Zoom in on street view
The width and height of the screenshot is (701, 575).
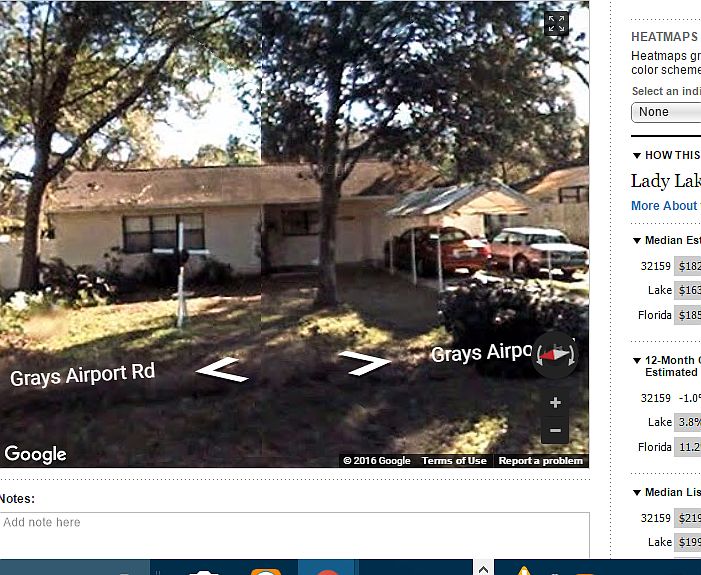coord(555,402)
